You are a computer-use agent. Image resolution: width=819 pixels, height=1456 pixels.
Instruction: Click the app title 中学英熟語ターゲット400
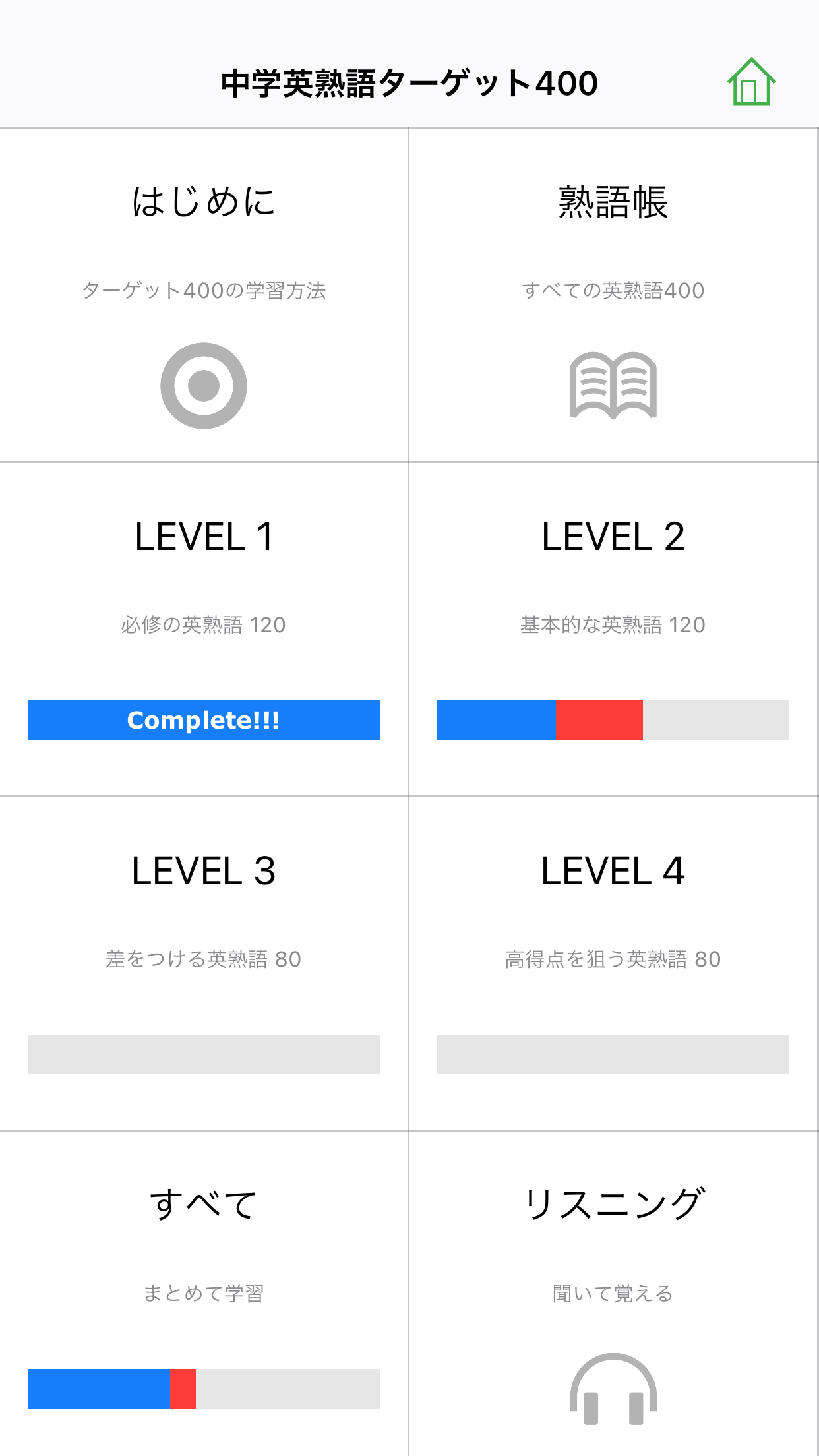tap(409, 82)
